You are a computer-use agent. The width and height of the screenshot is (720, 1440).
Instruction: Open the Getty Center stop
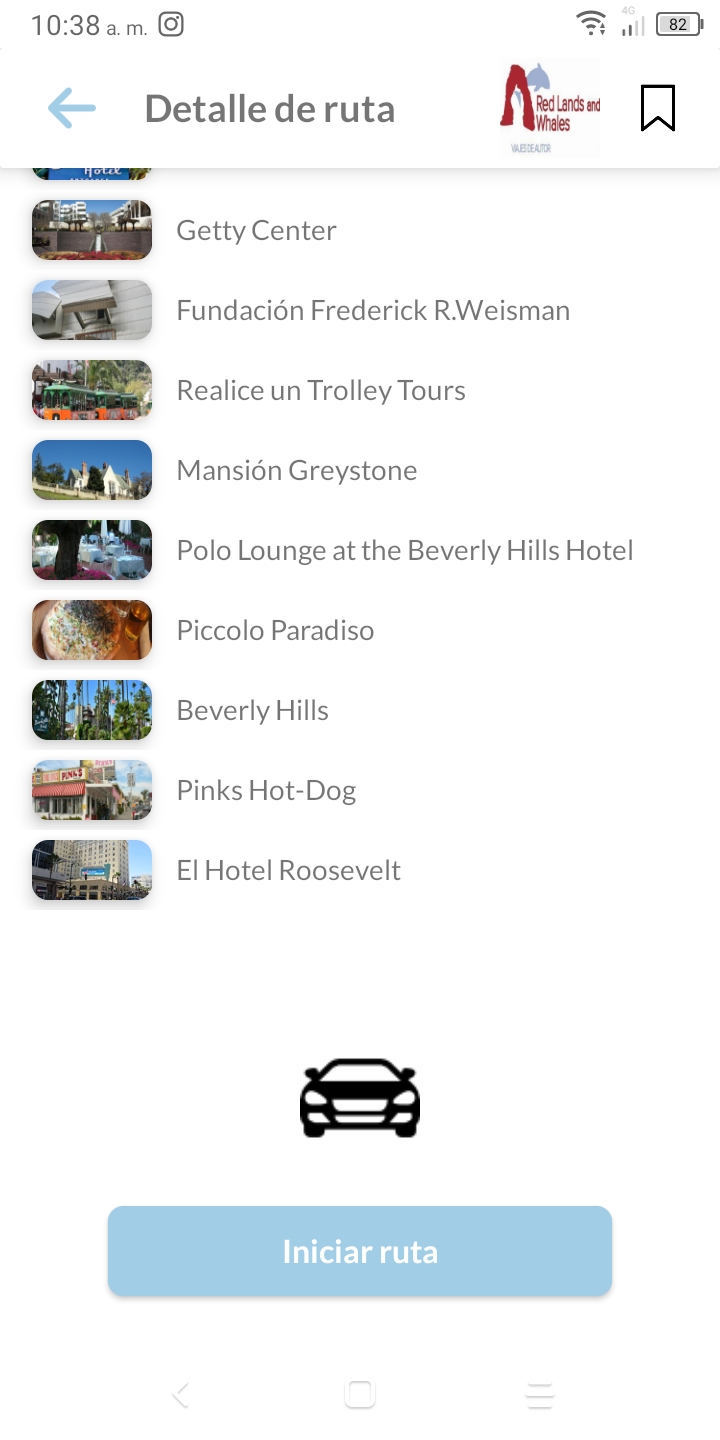tap(256, 231)
